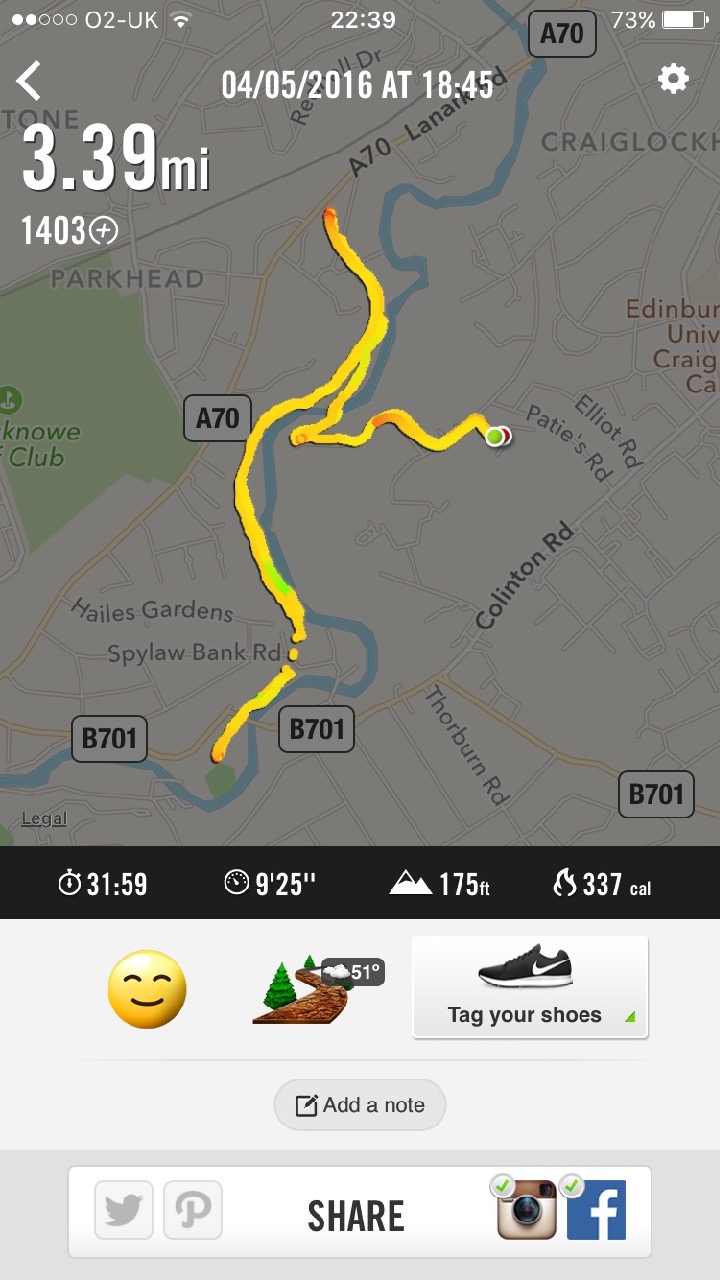Share the run to Facebook

pos(596,1210)
